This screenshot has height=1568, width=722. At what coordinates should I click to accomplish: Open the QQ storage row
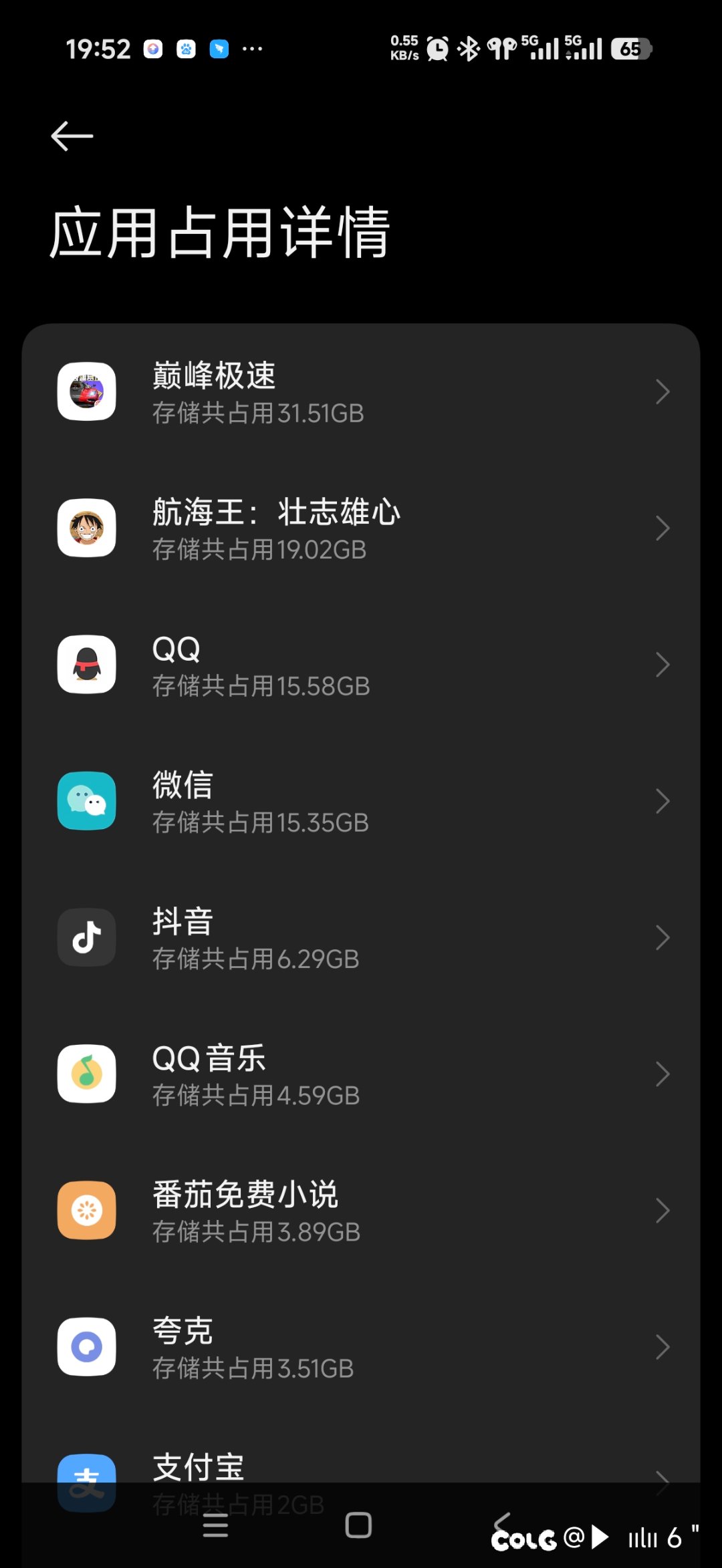click(361, 665)
